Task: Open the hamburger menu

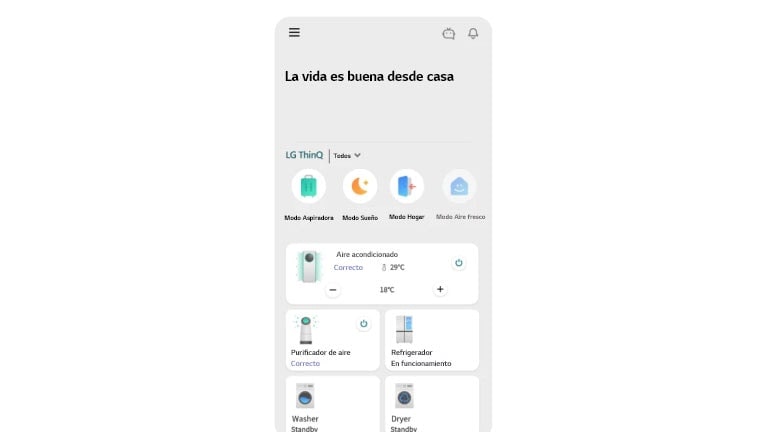Action: coord(294,32)
